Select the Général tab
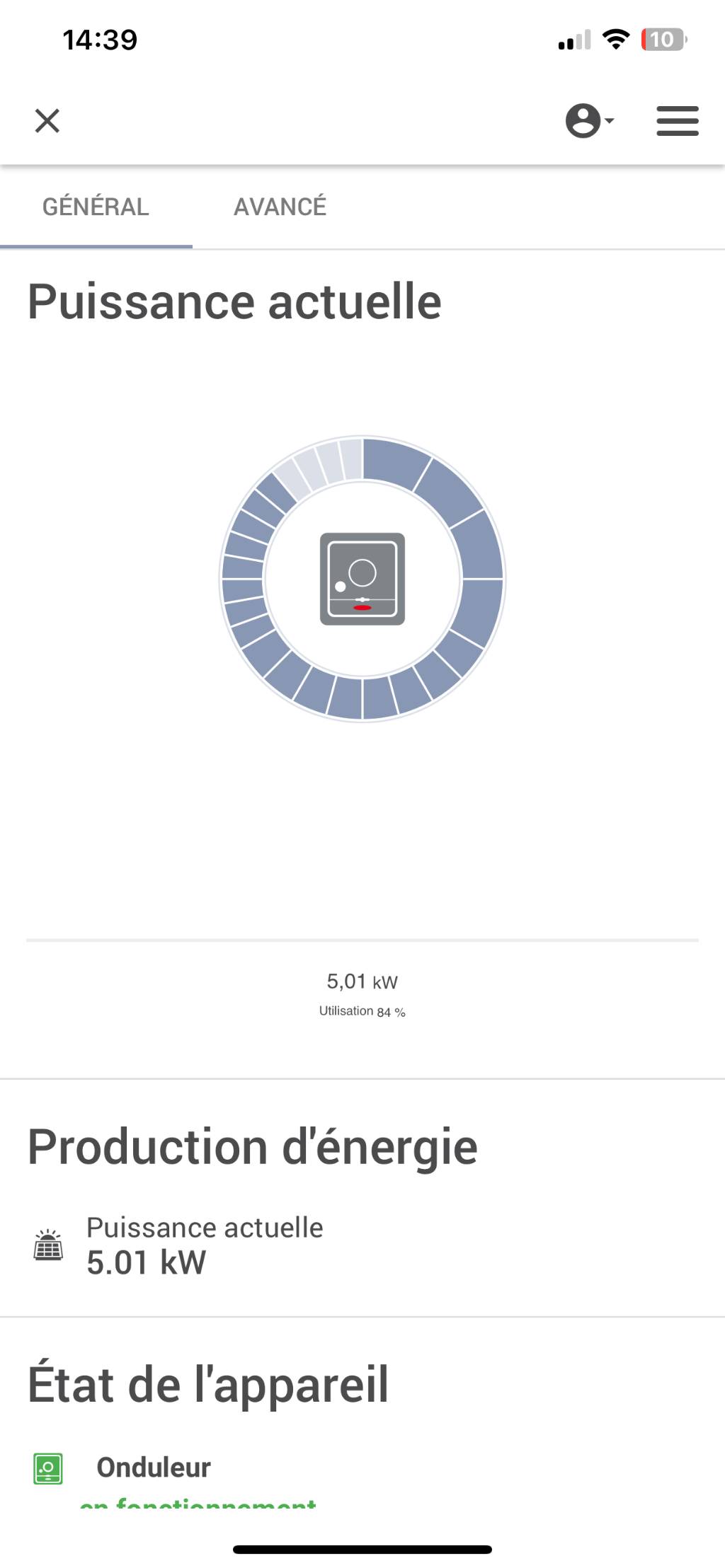Image resolution: width=725 pixels, height=1568 pixels. coord(96,207)
